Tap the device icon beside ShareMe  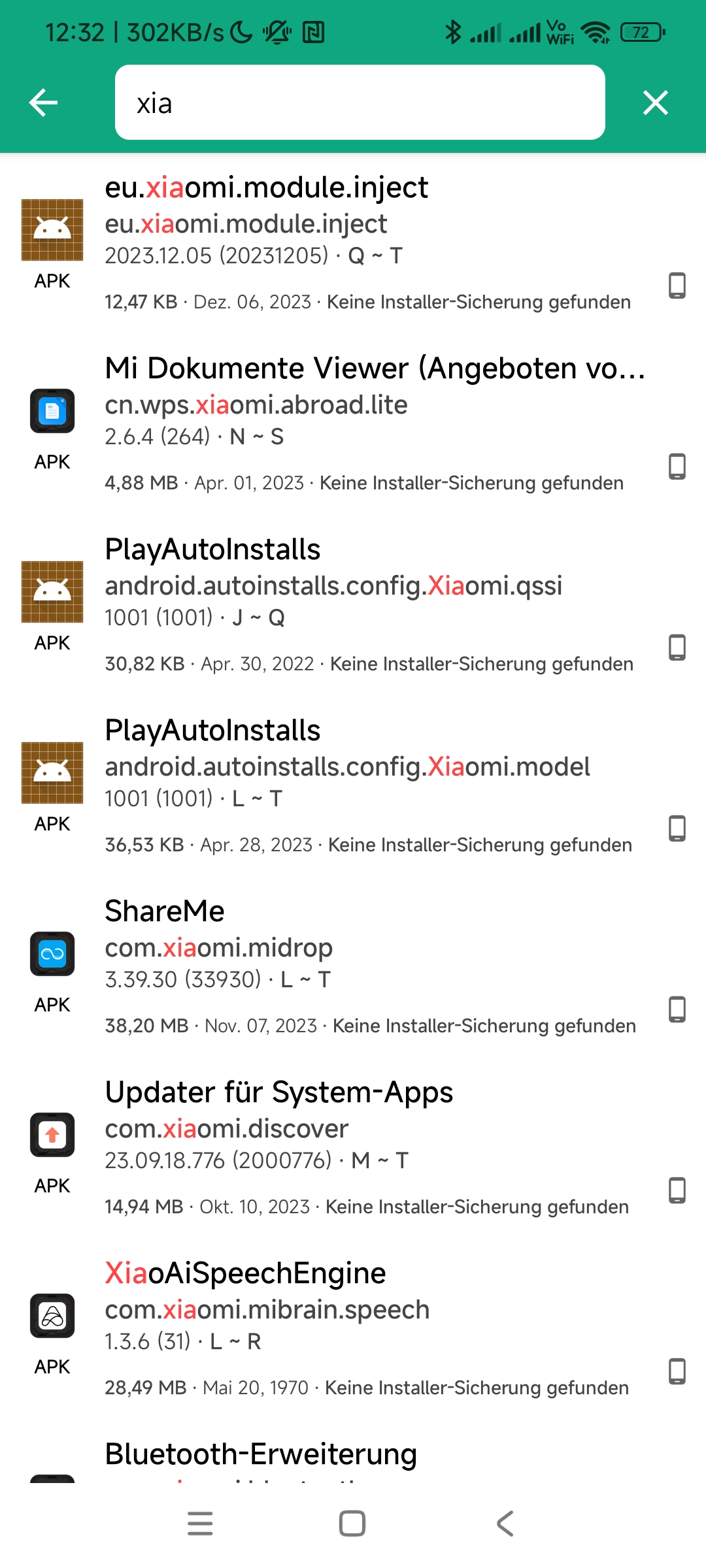tap(677, 1009)
